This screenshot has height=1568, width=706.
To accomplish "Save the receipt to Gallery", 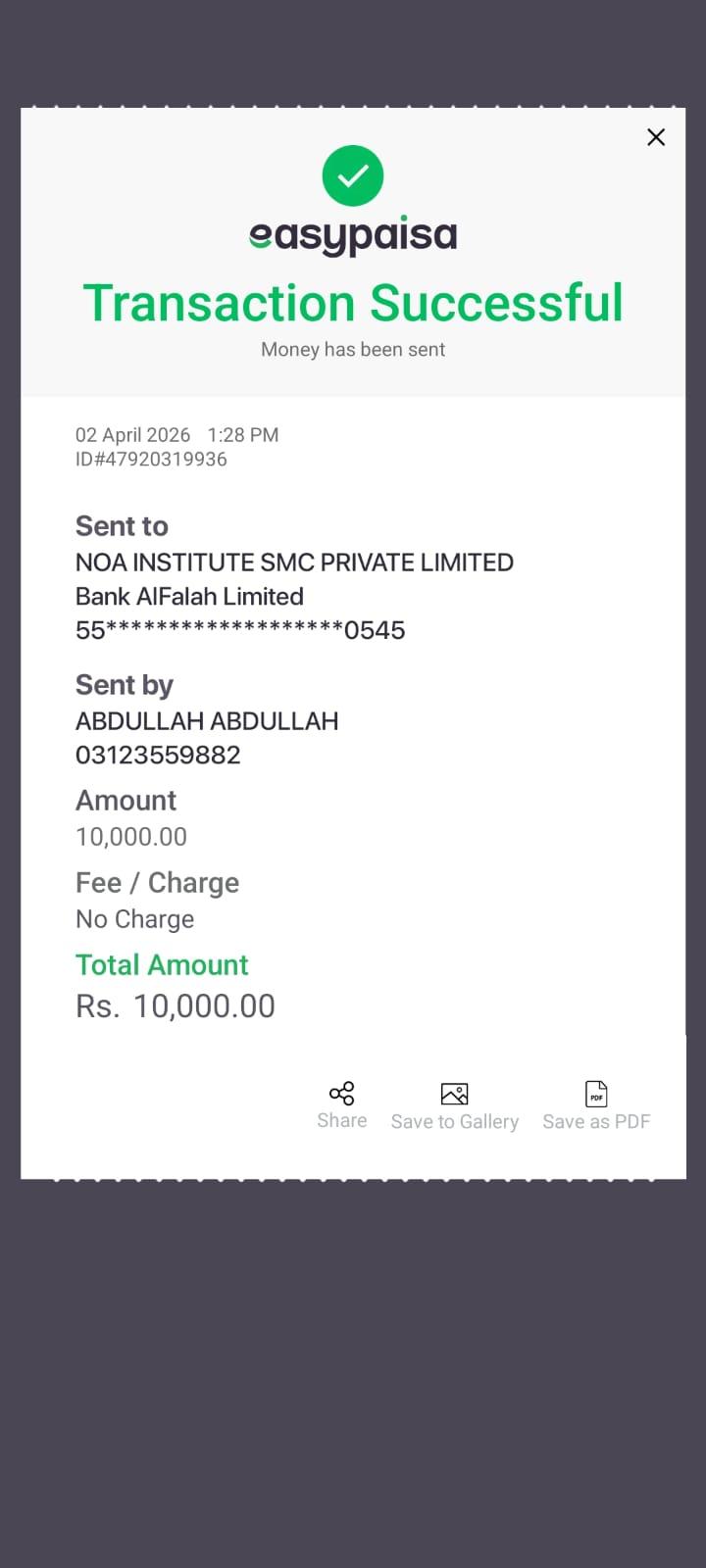I will point(454,1105).
